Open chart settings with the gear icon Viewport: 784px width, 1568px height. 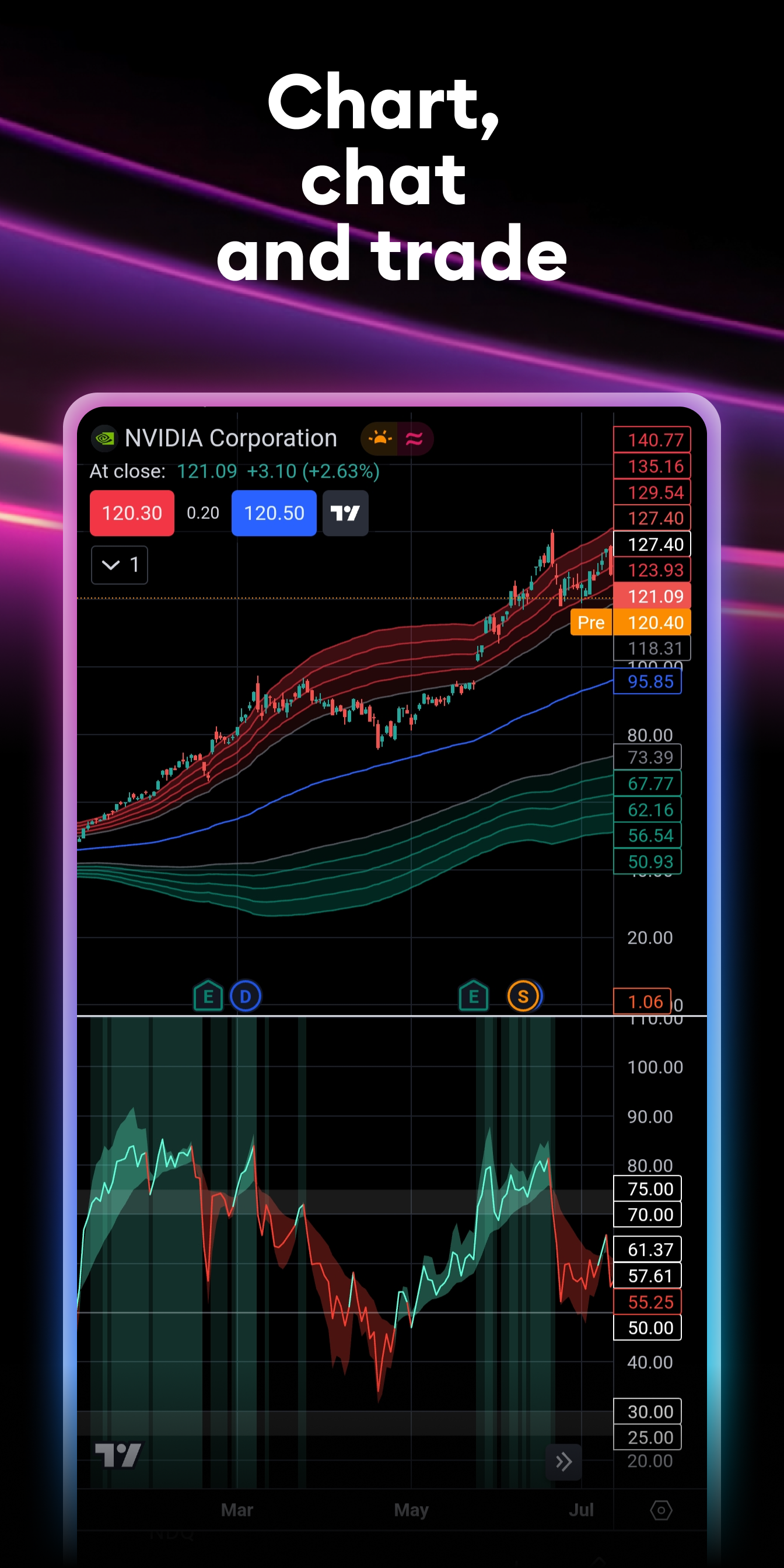[x=661, y=1509]
